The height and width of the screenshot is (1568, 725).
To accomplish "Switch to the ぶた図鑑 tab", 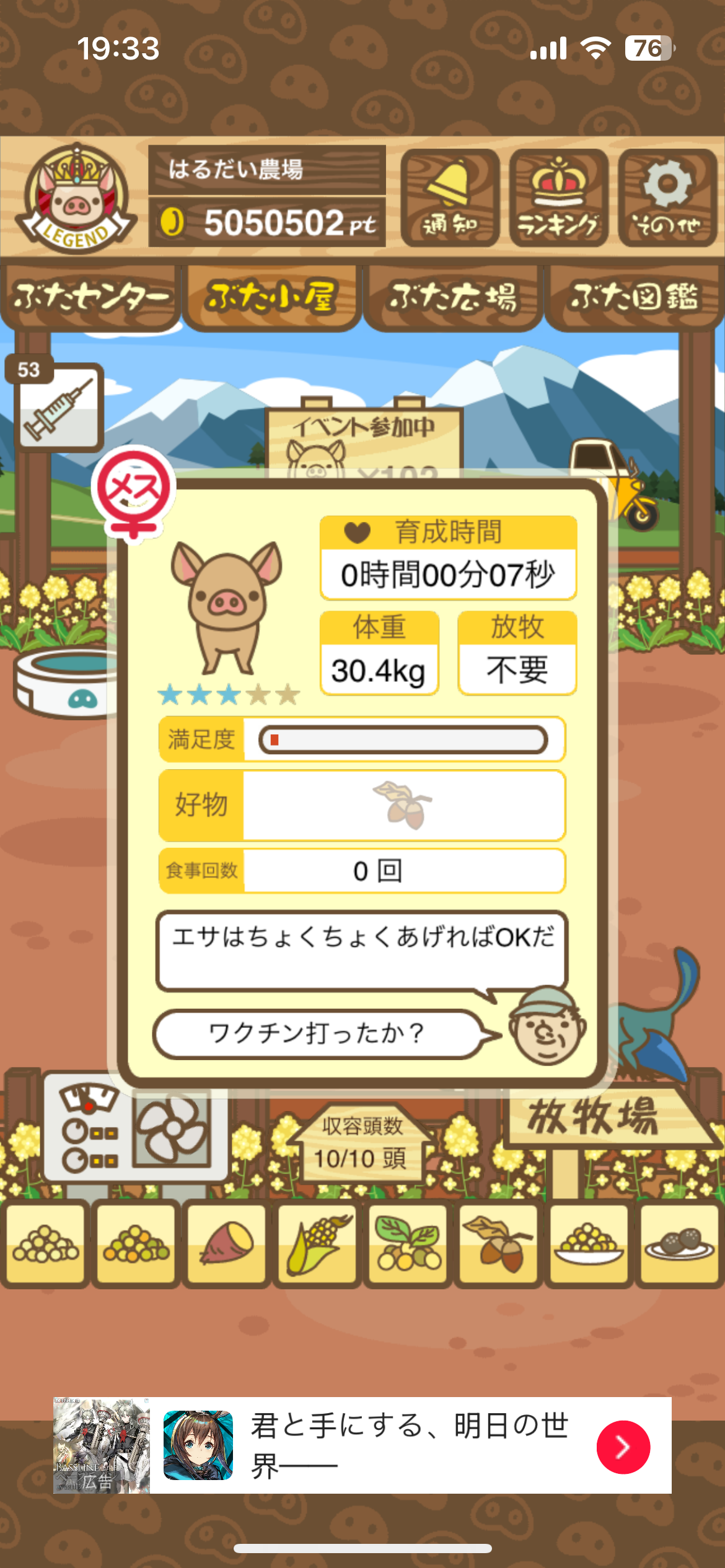I will pos(634,298).
